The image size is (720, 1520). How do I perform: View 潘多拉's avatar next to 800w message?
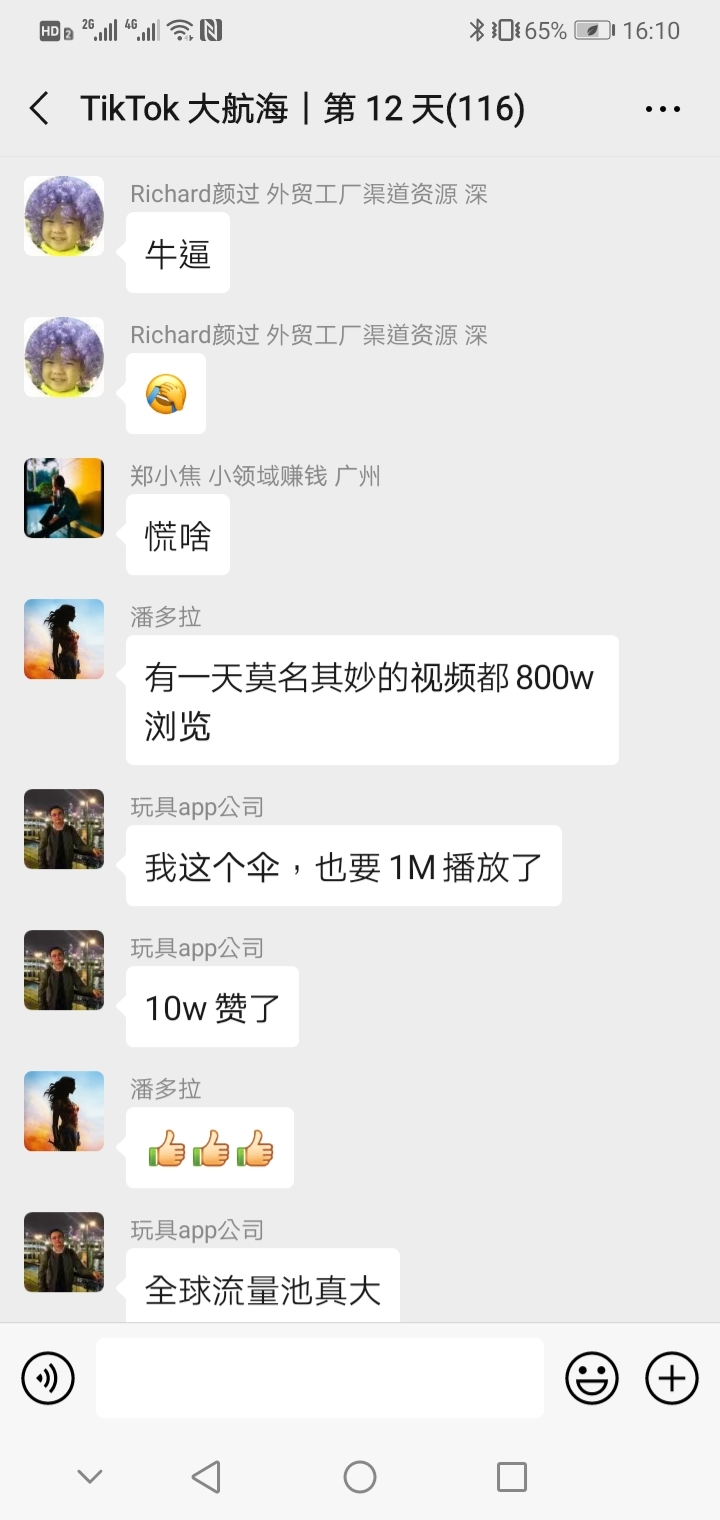[64, 639]
